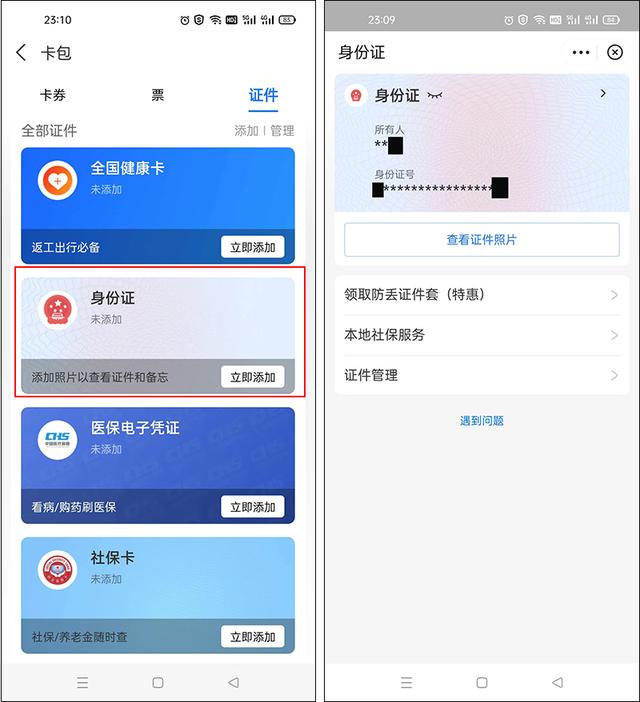Image resolution: width=640 pixels, height=702 pixels.
Task: Tap the 遇到问题 link
Action: click(481, 421)
